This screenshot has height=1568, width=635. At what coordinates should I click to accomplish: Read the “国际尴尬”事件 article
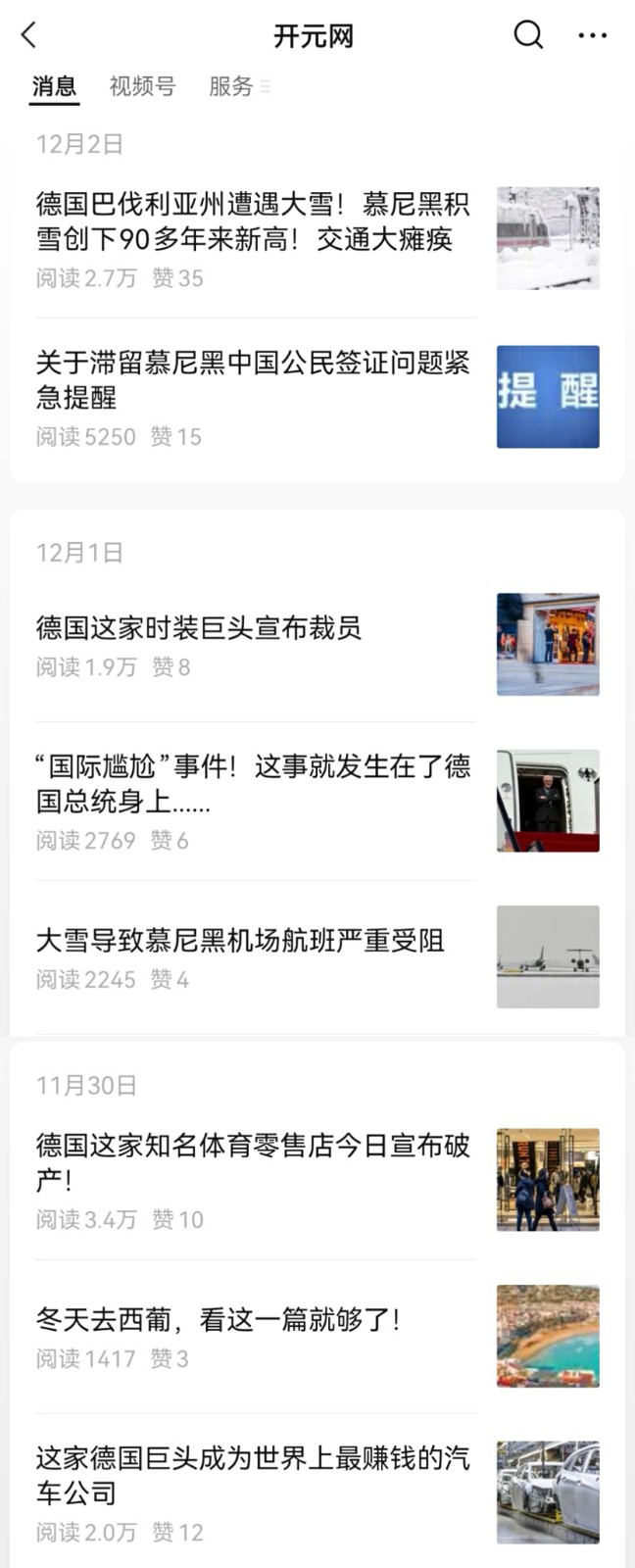[x=253, y=784]
